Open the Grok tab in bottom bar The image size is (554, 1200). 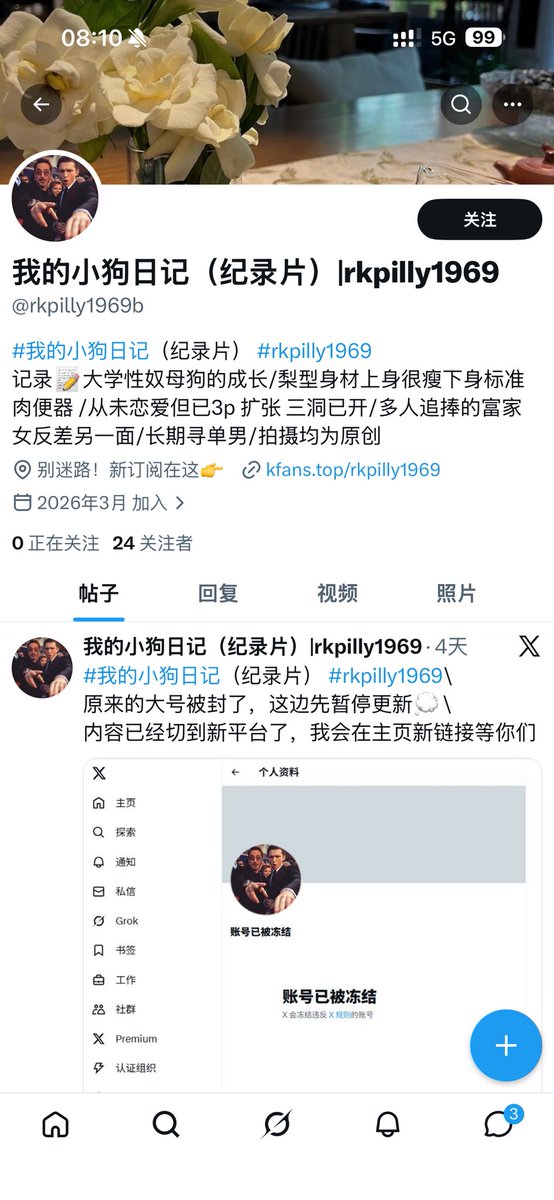(277, 1124)
